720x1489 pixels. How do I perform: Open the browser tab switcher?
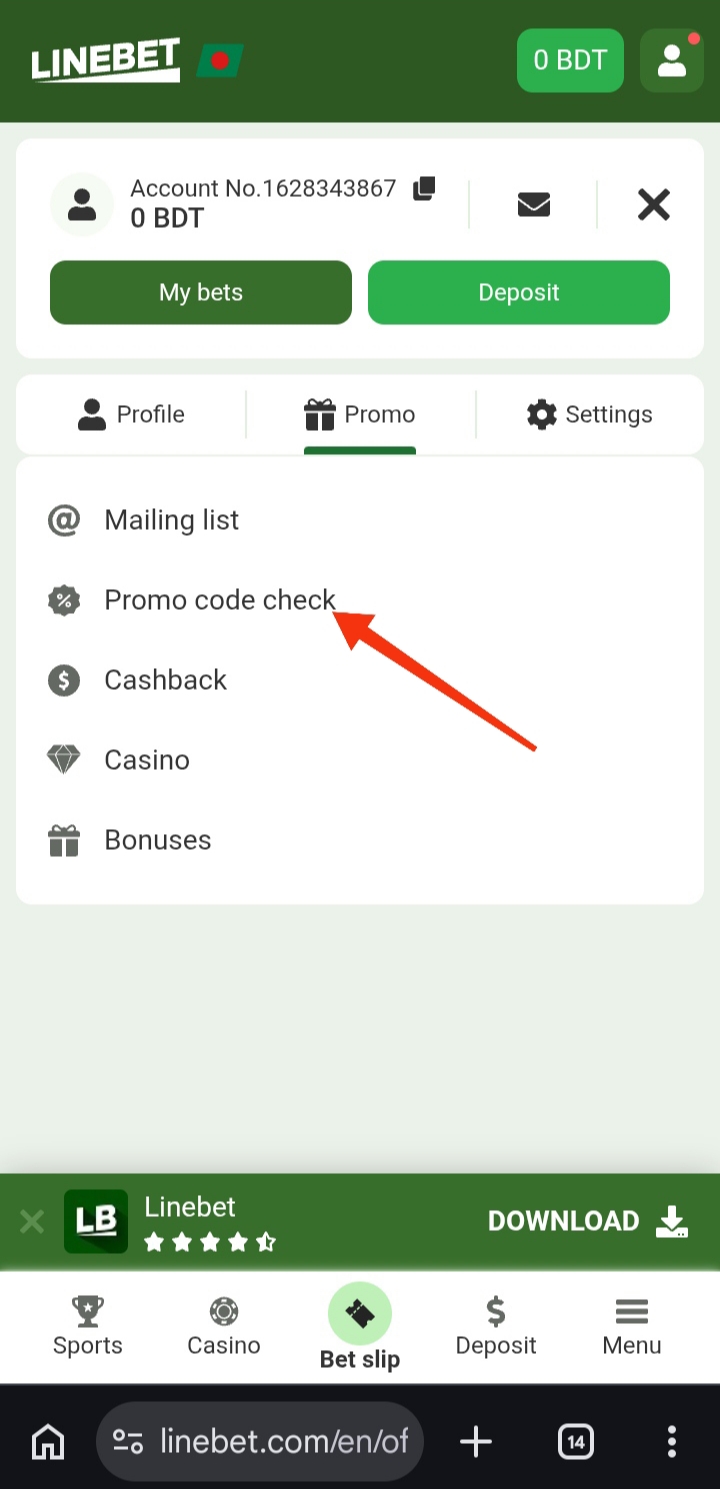[x=575, y=1441]
